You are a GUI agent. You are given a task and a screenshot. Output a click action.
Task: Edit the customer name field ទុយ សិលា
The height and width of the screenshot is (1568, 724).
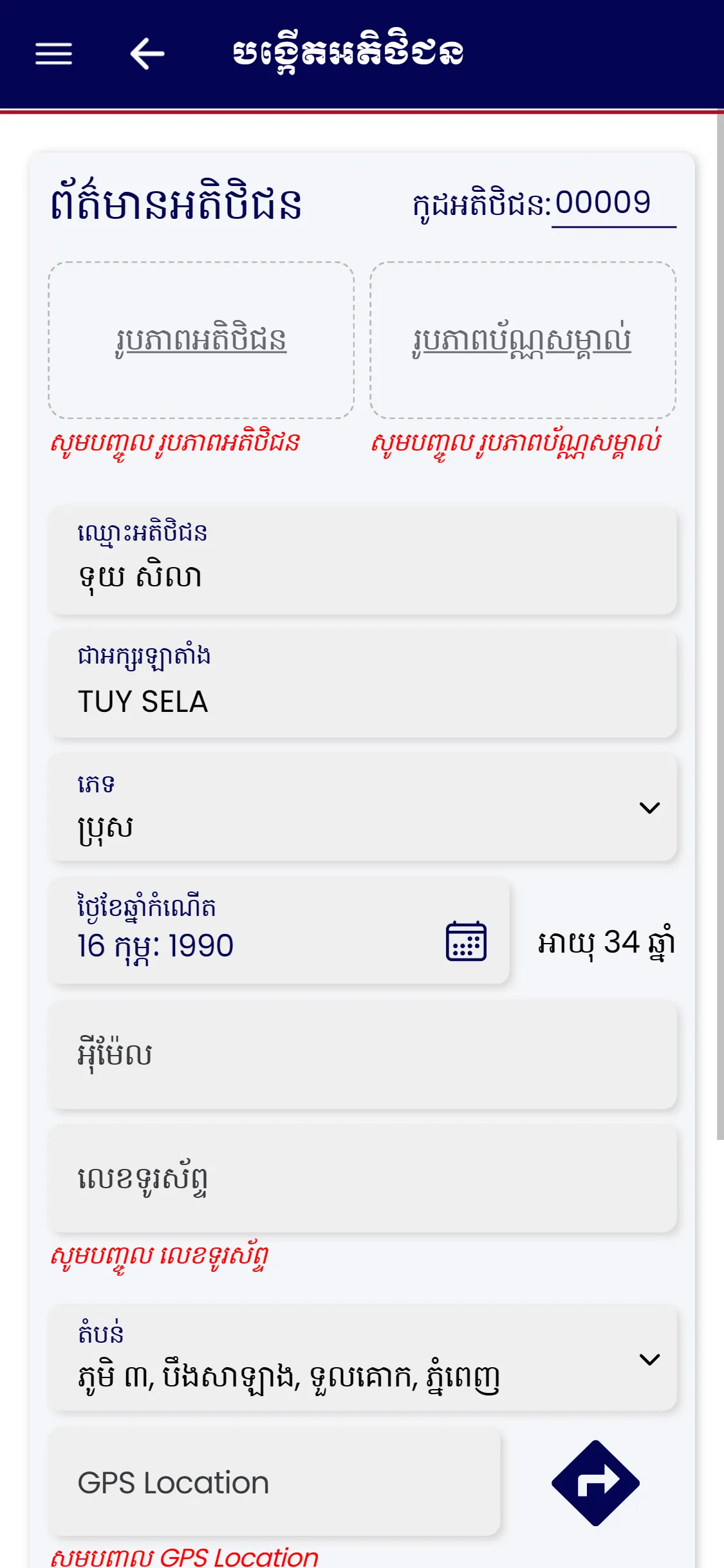[x=363, y=561]
